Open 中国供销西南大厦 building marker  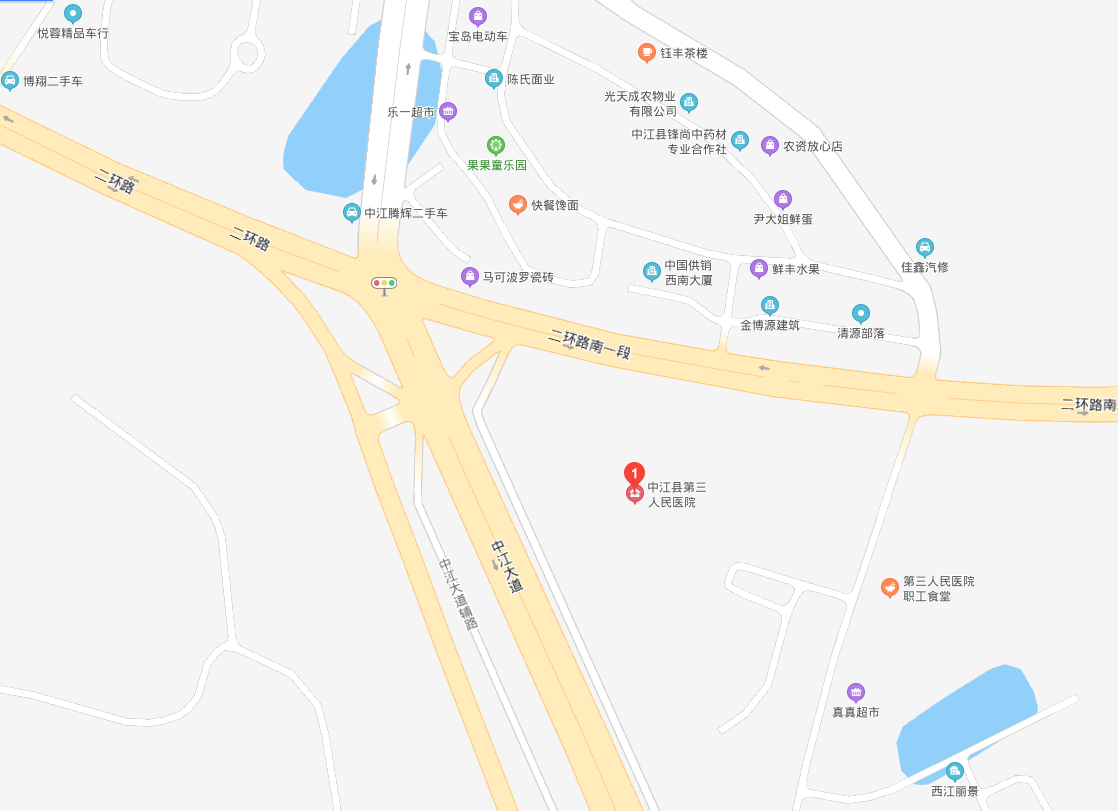(x=652, y=271)
